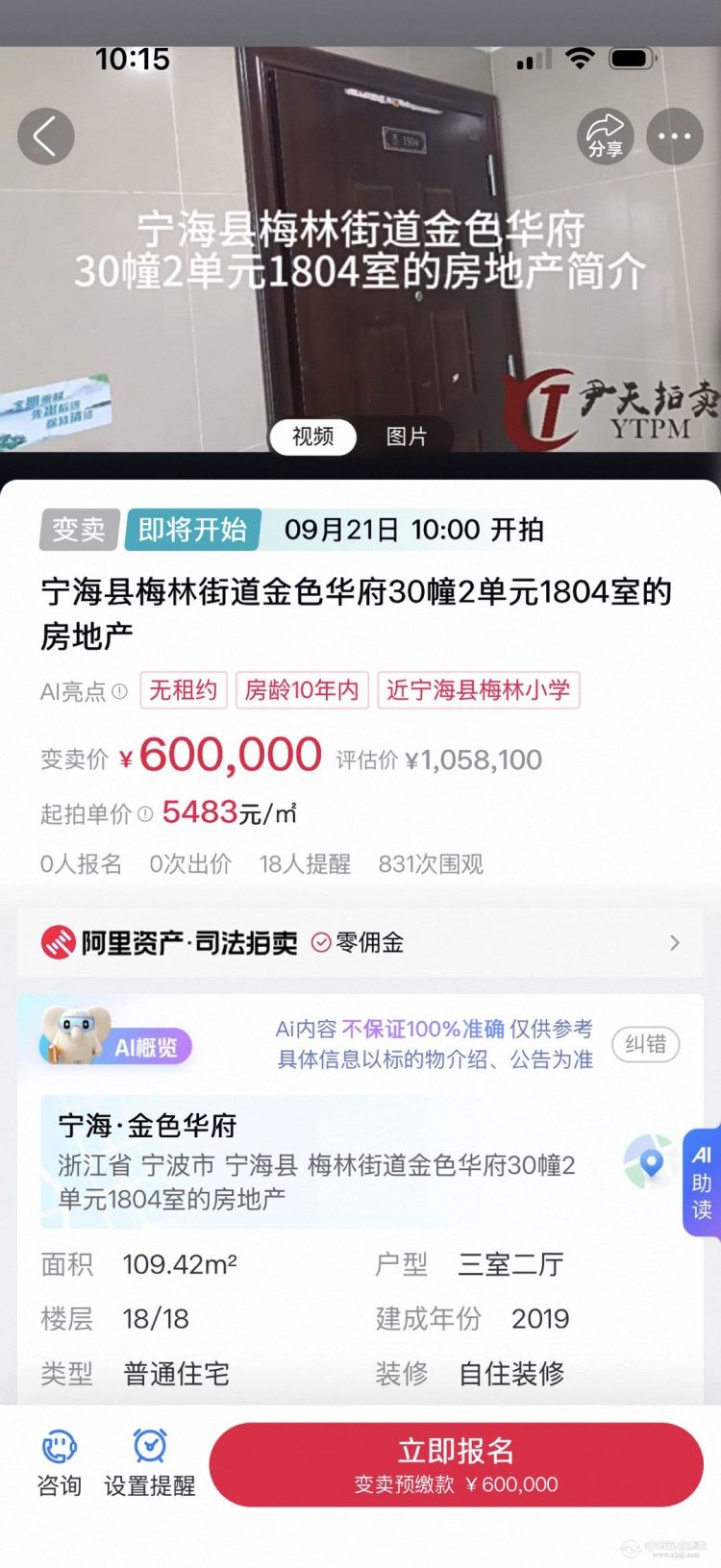This screenshot has height=1568, width=721.
Task: Tap 设置提醒 to set a reminder
Action: click(x=150, y=1463)
